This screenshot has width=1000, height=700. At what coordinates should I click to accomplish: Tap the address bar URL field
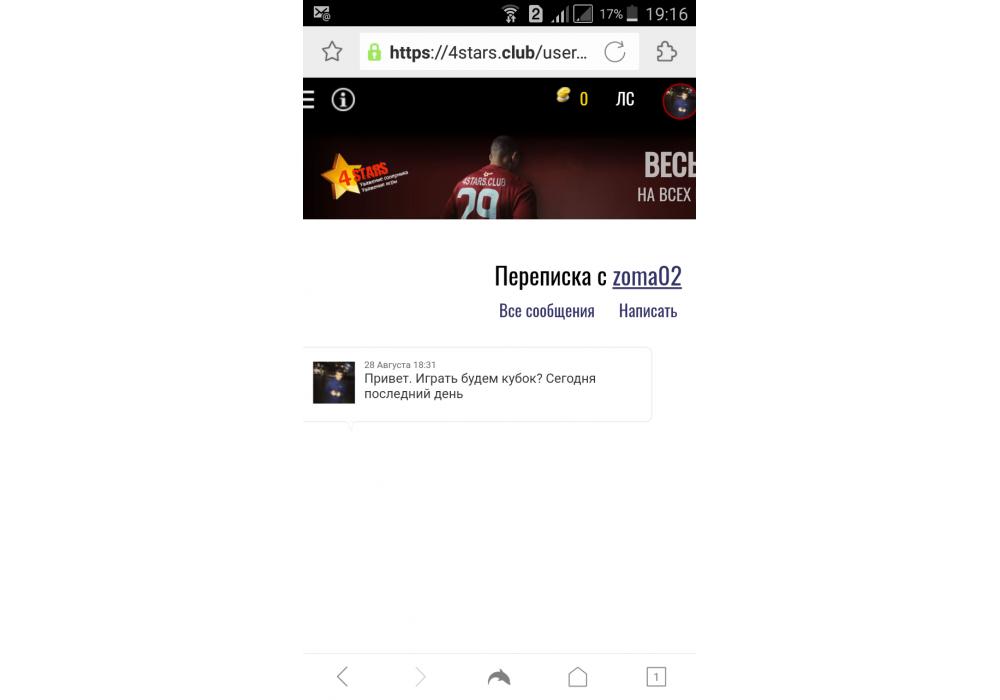click(480, 52)
